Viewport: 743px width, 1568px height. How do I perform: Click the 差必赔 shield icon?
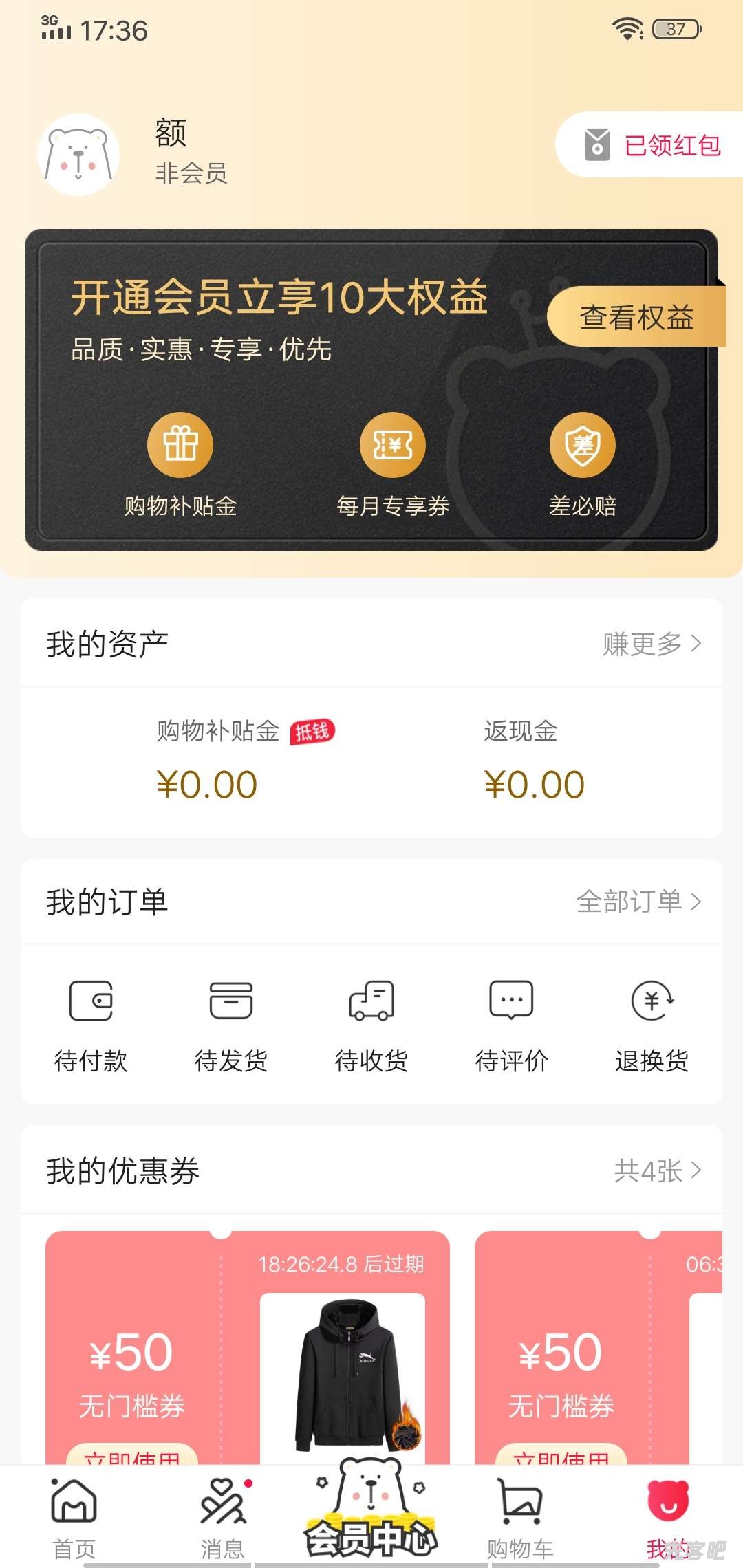coord(583,444)
